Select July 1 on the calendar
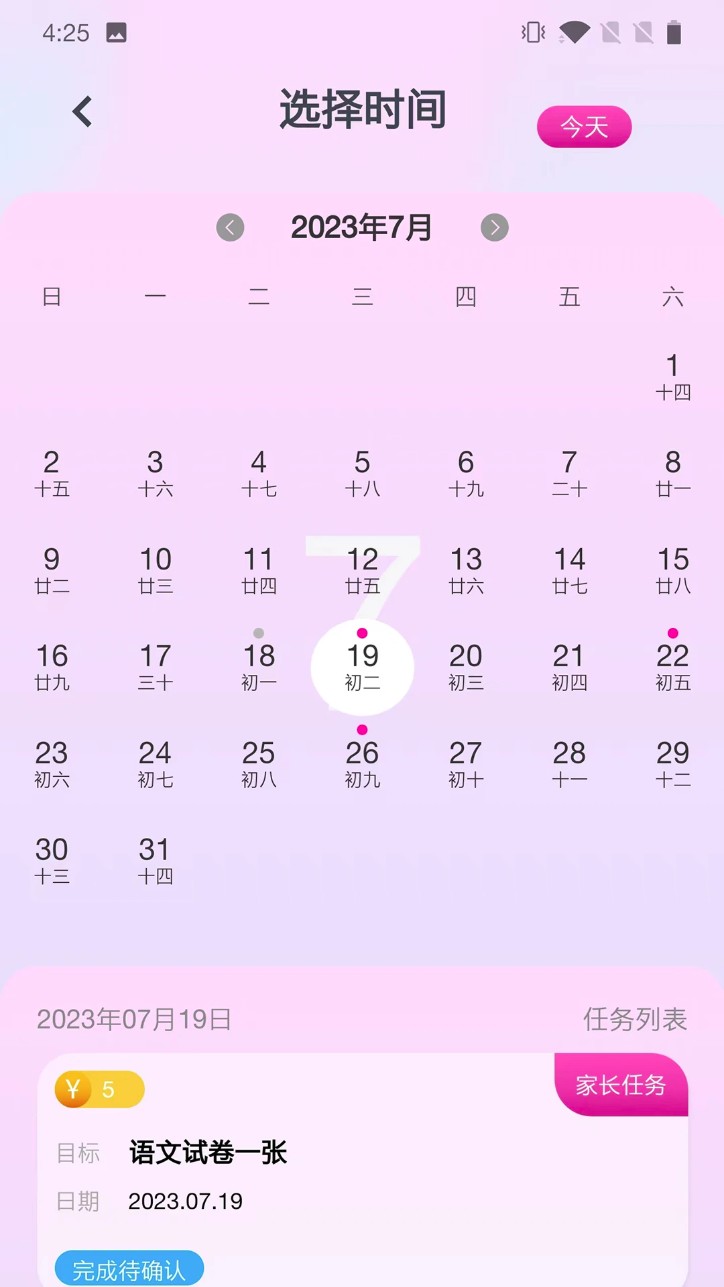Viewport: 724px width, 1287px height. click(672, 376)
